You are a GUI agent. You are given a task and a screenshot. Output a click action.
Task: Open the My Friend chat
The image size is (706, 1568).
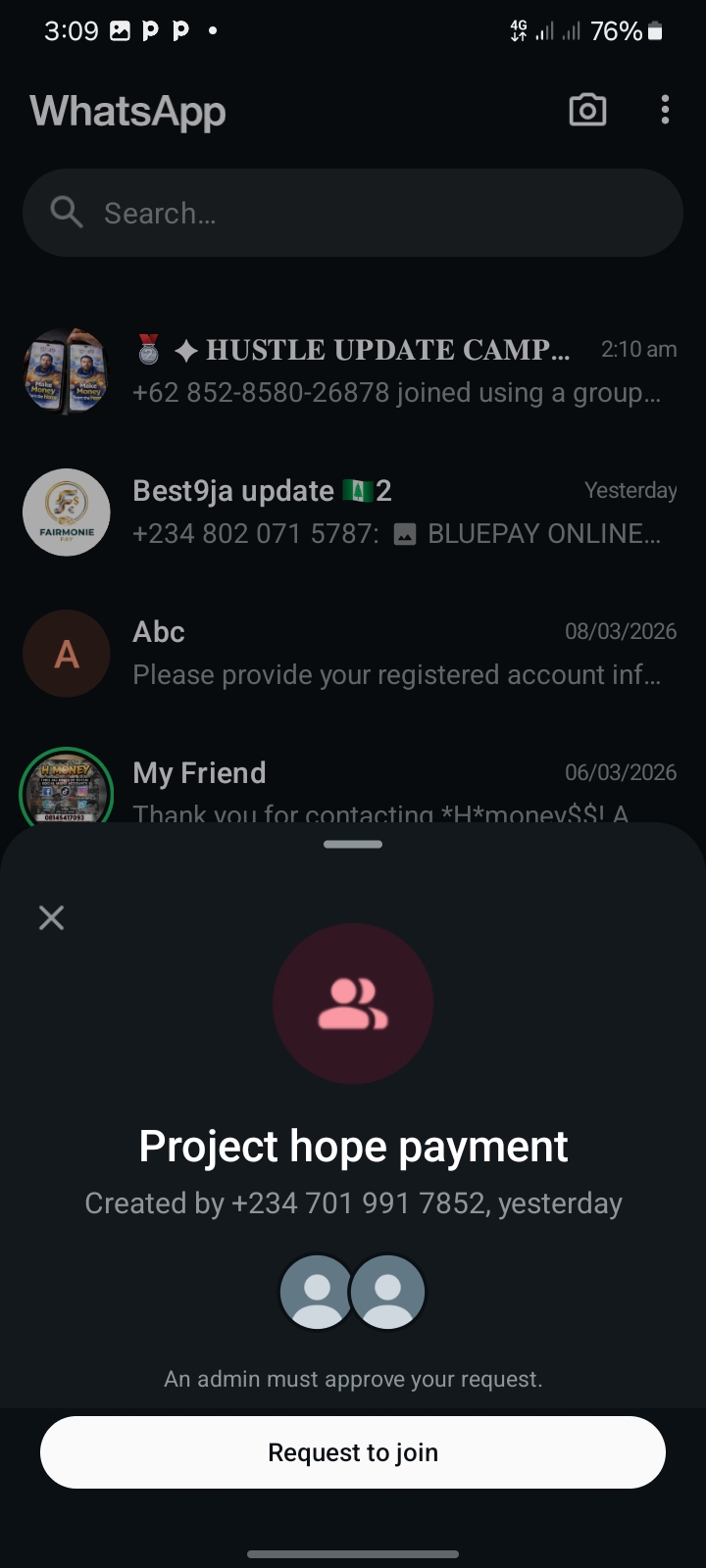tap(392, 784)
